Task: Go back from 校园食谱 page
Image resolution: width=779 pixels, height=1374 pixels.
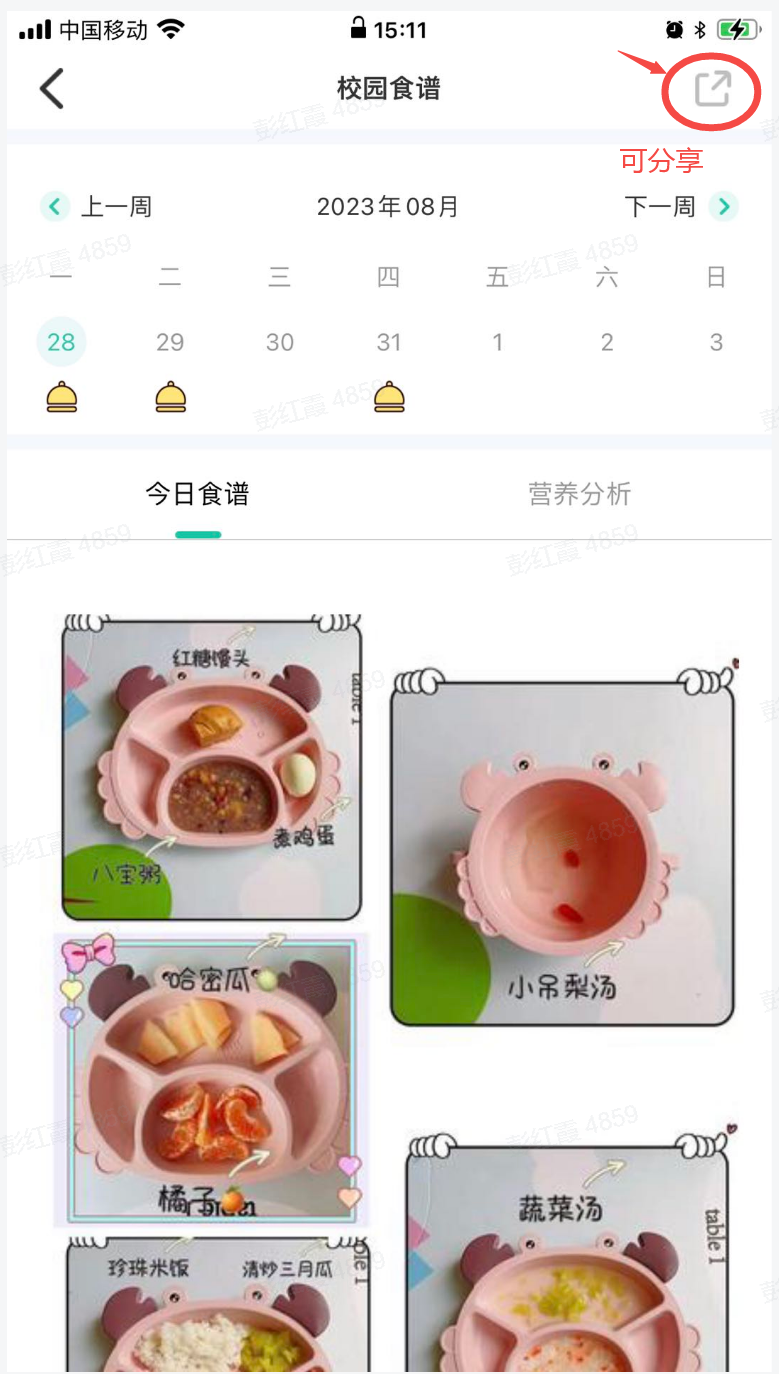Action: click(x=52, y=89)
